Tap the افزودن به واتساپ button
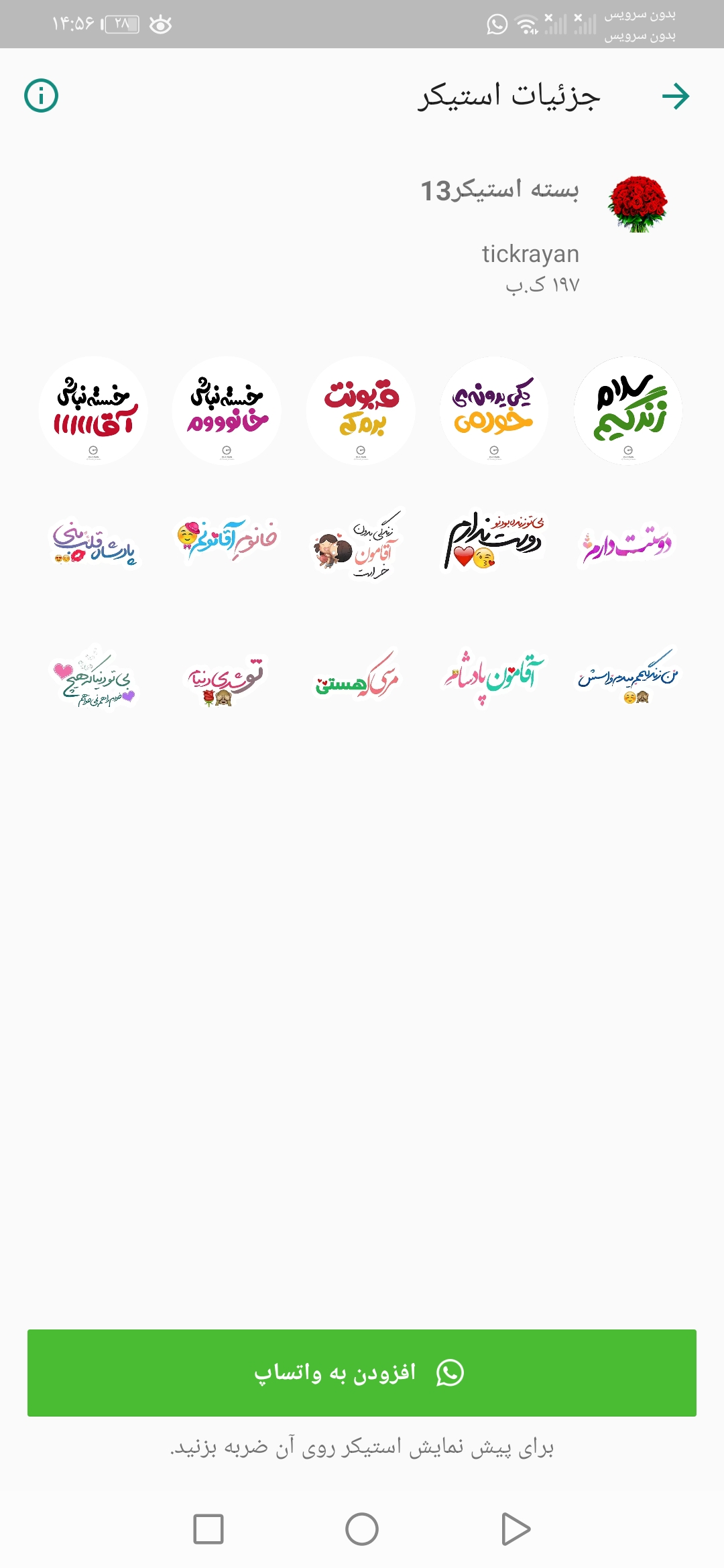 tap(362, 1373)
